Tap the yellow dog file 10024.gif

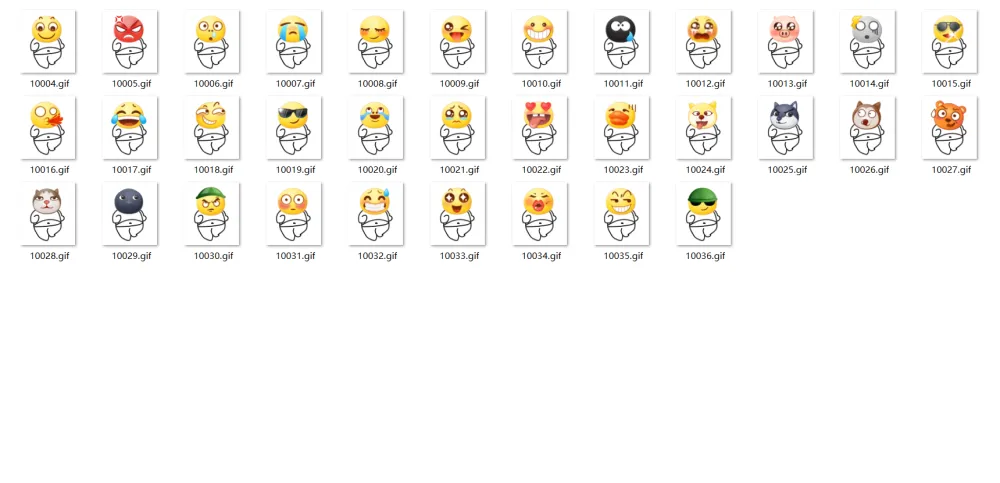click(705, 129)
